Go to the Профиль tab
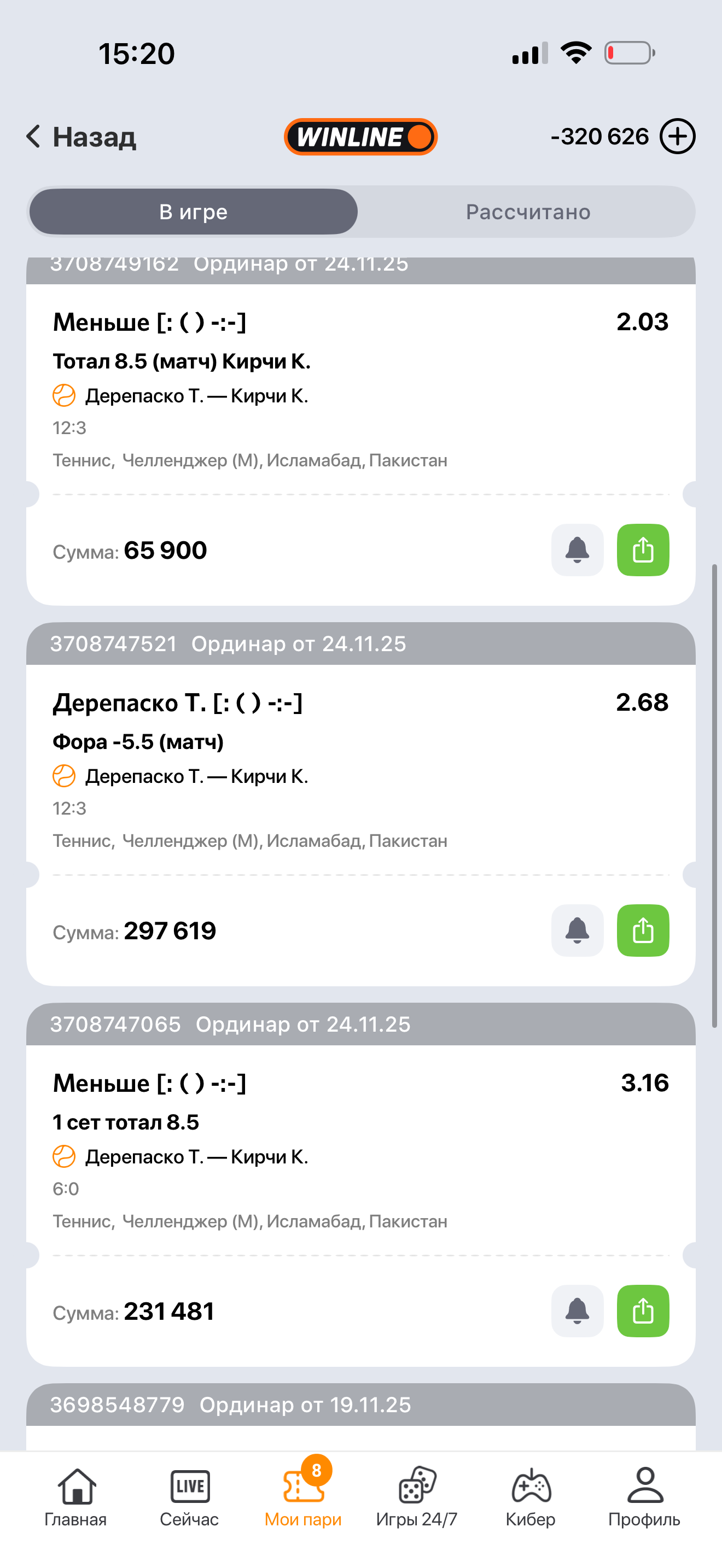The height and width of the screenshot is (1568, 722). click(x=644, y=1497)
